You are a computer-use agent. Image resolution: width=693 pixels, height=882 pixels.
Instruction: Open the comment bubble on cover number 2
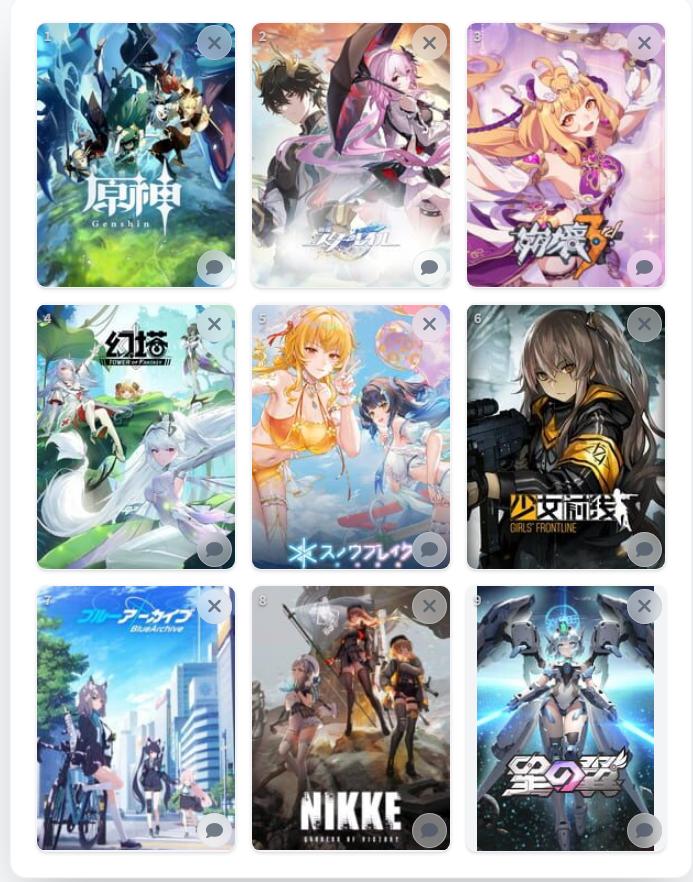coord(429,267)
